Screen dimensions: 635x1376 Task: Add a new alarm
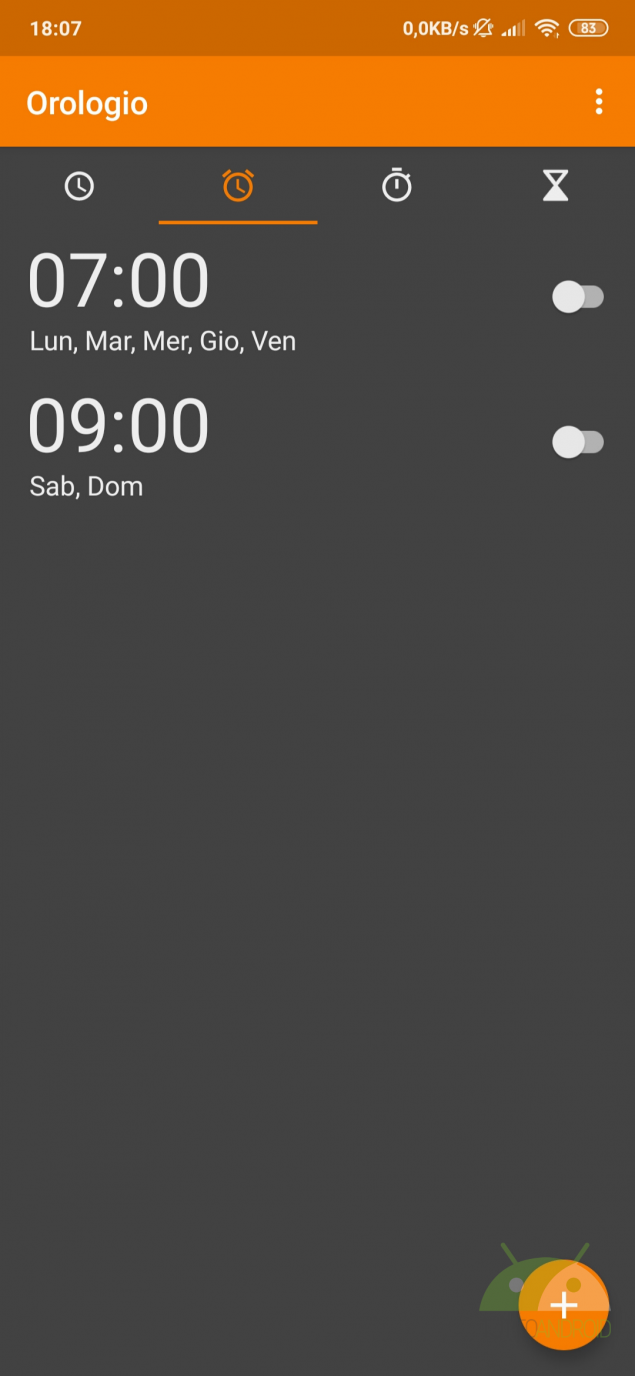coord(564,1305)
